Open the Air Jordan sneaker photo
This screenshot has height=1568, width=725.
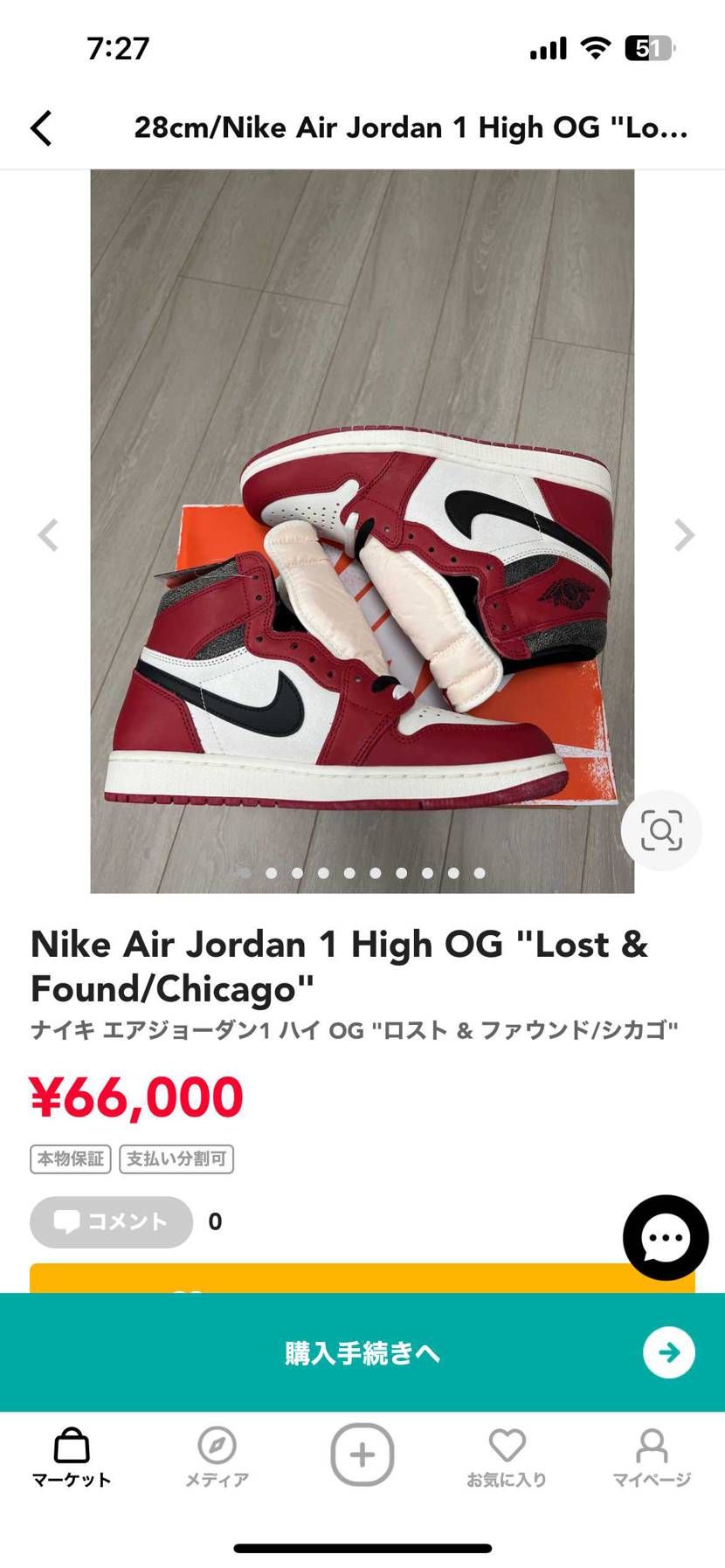point(362,611)
